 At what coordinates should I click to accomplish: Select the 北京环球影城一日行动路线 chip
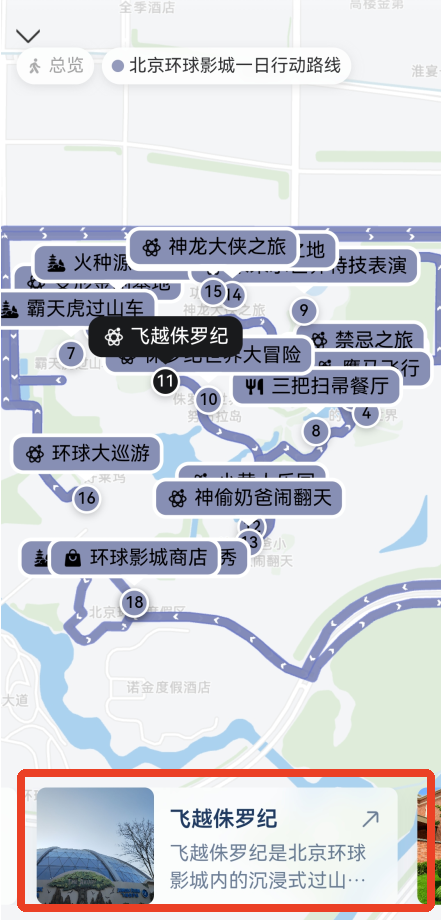226,66
